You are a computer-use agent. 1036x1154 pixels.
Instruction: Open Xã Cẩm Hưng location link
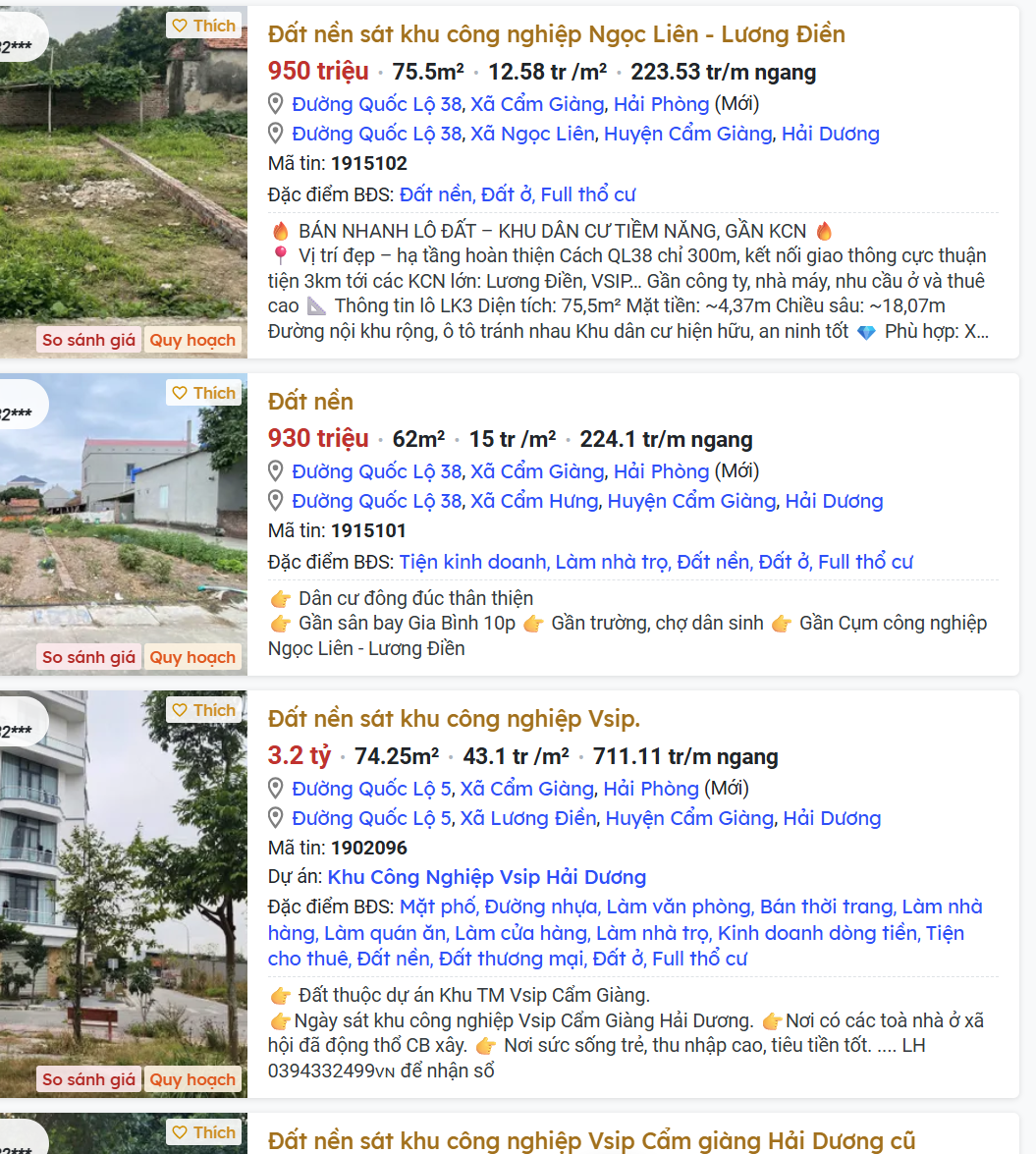tap(534, 501)
